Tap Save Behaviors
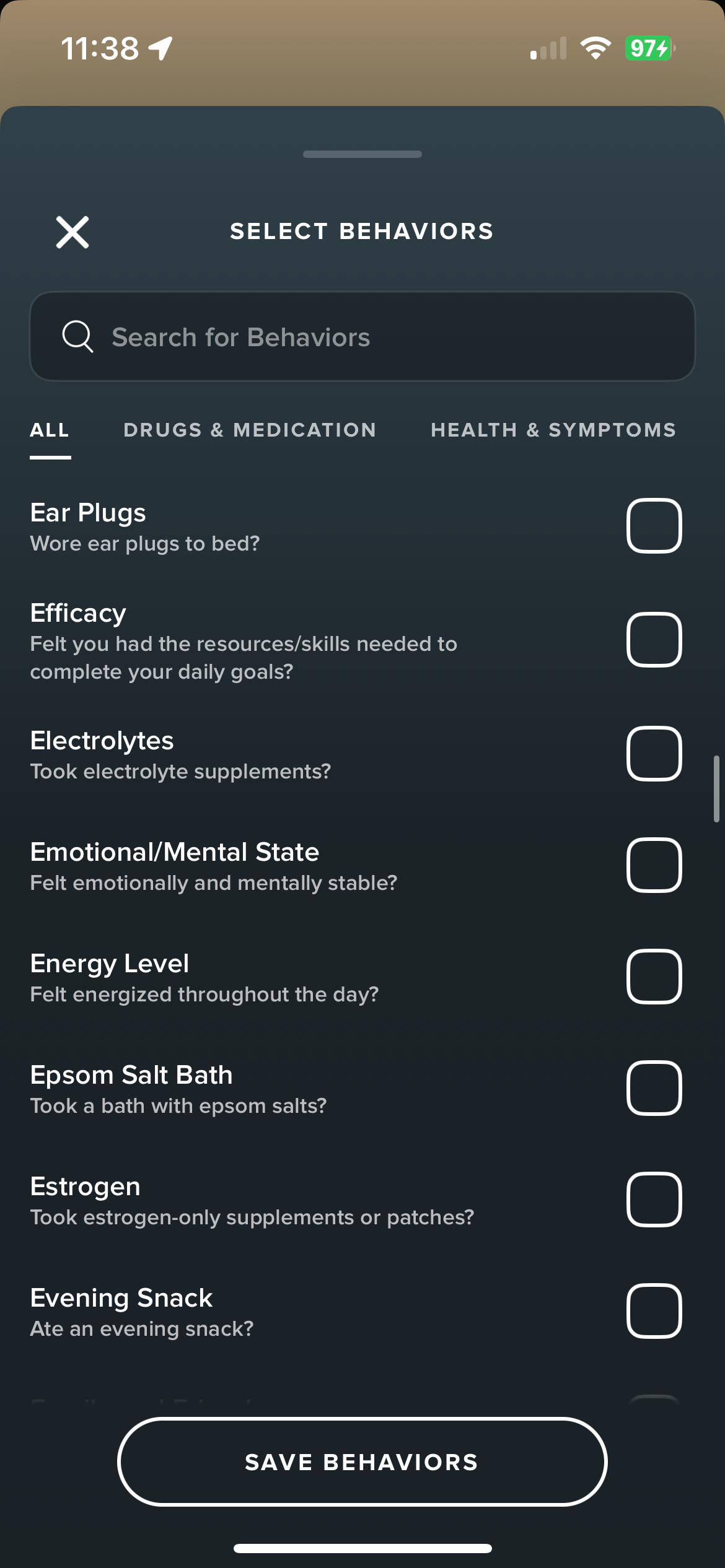The height and width of the screenshot is (1568, 725). 362,1462
